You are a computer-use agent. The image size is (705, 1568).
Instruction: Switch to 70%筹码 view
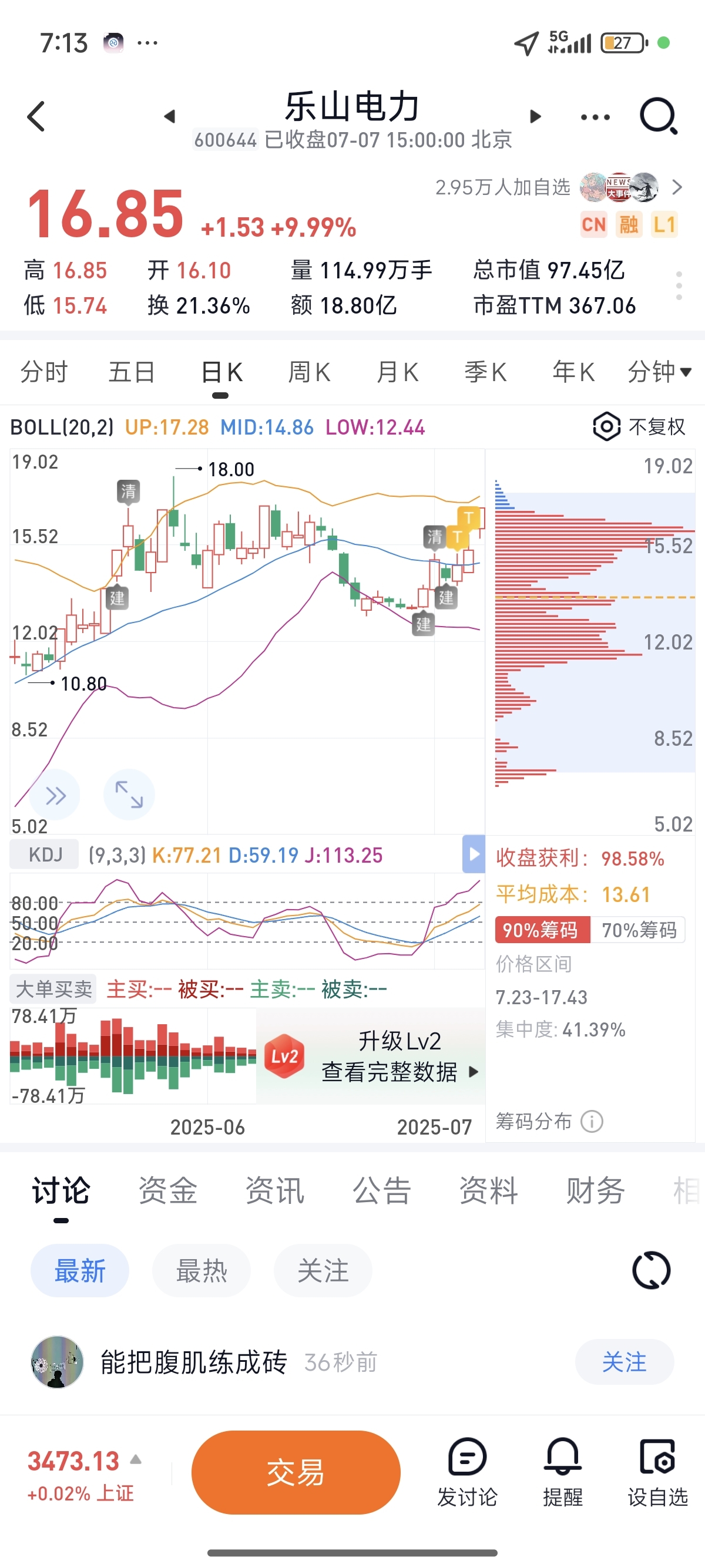point(639,930)
